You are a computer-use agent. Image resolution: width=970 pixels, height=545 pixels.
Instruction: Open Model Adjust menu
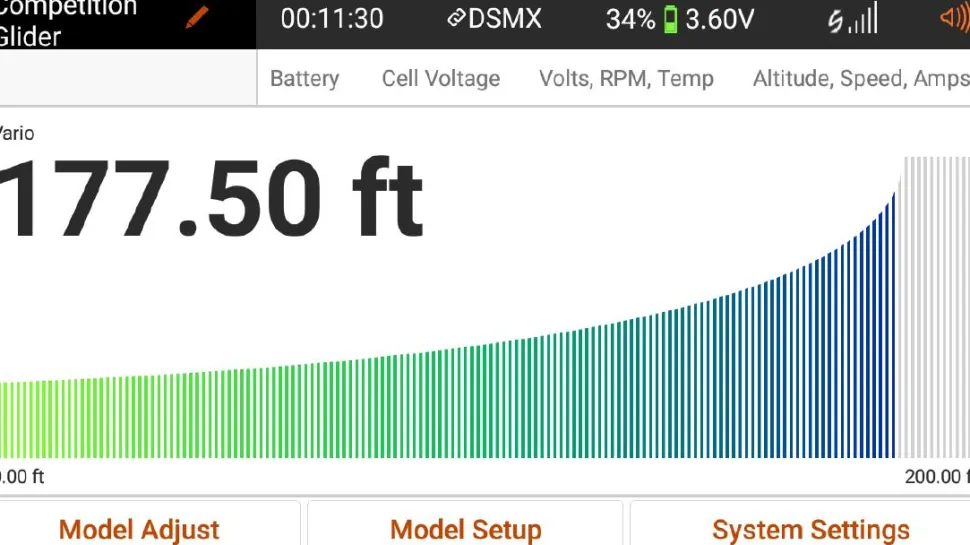(139, 528)
